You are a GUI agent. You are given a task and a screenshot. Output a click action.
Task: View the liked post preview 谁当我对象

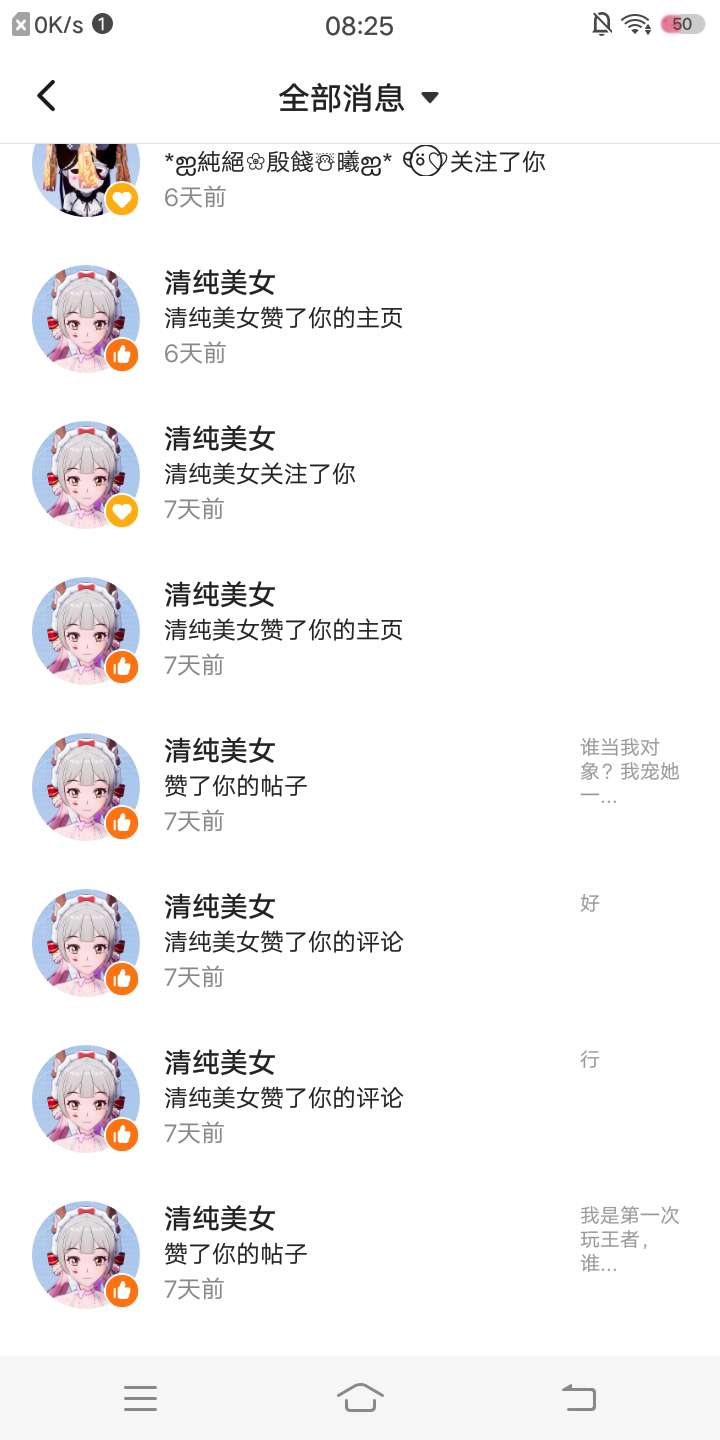(630, 772)
